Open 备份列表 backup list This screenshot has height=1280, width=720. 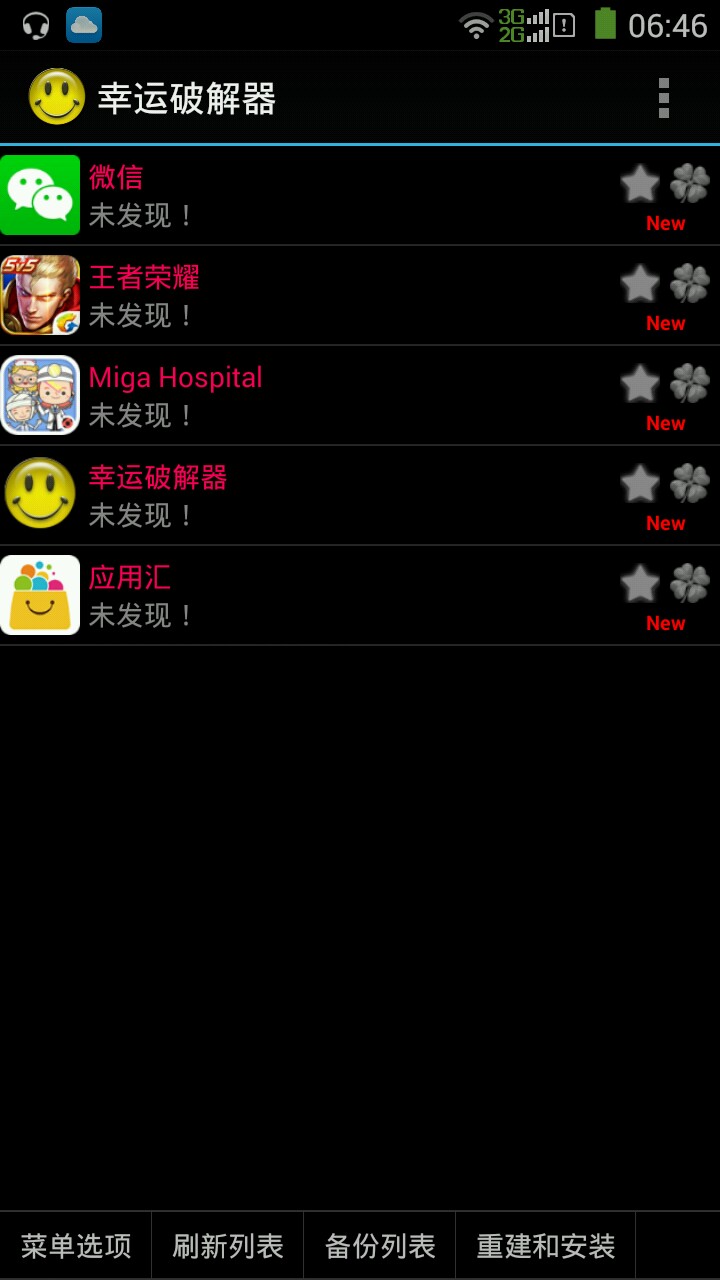point(380,1246)
